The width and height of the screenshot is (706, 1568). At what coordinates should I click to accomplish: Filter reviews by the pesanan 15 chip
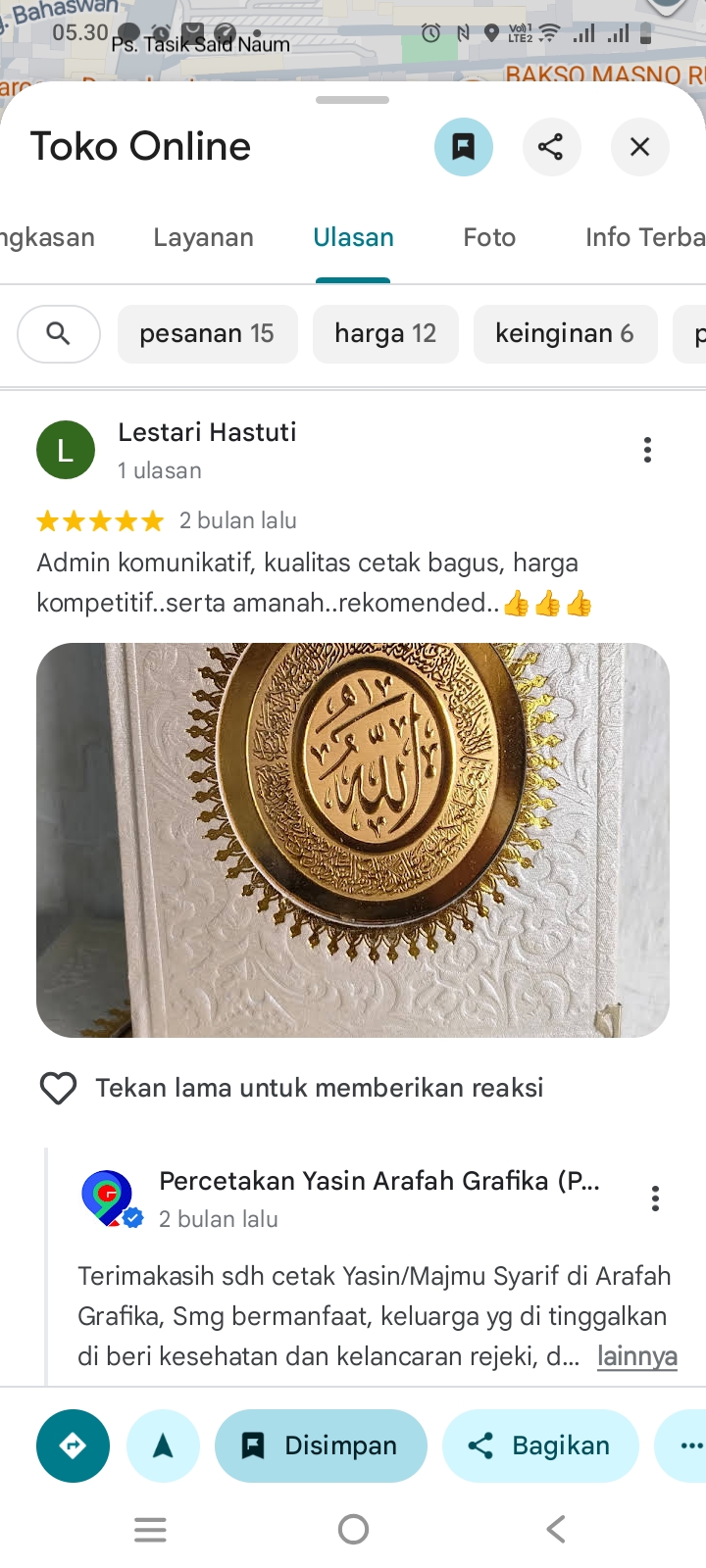(207, 334)
